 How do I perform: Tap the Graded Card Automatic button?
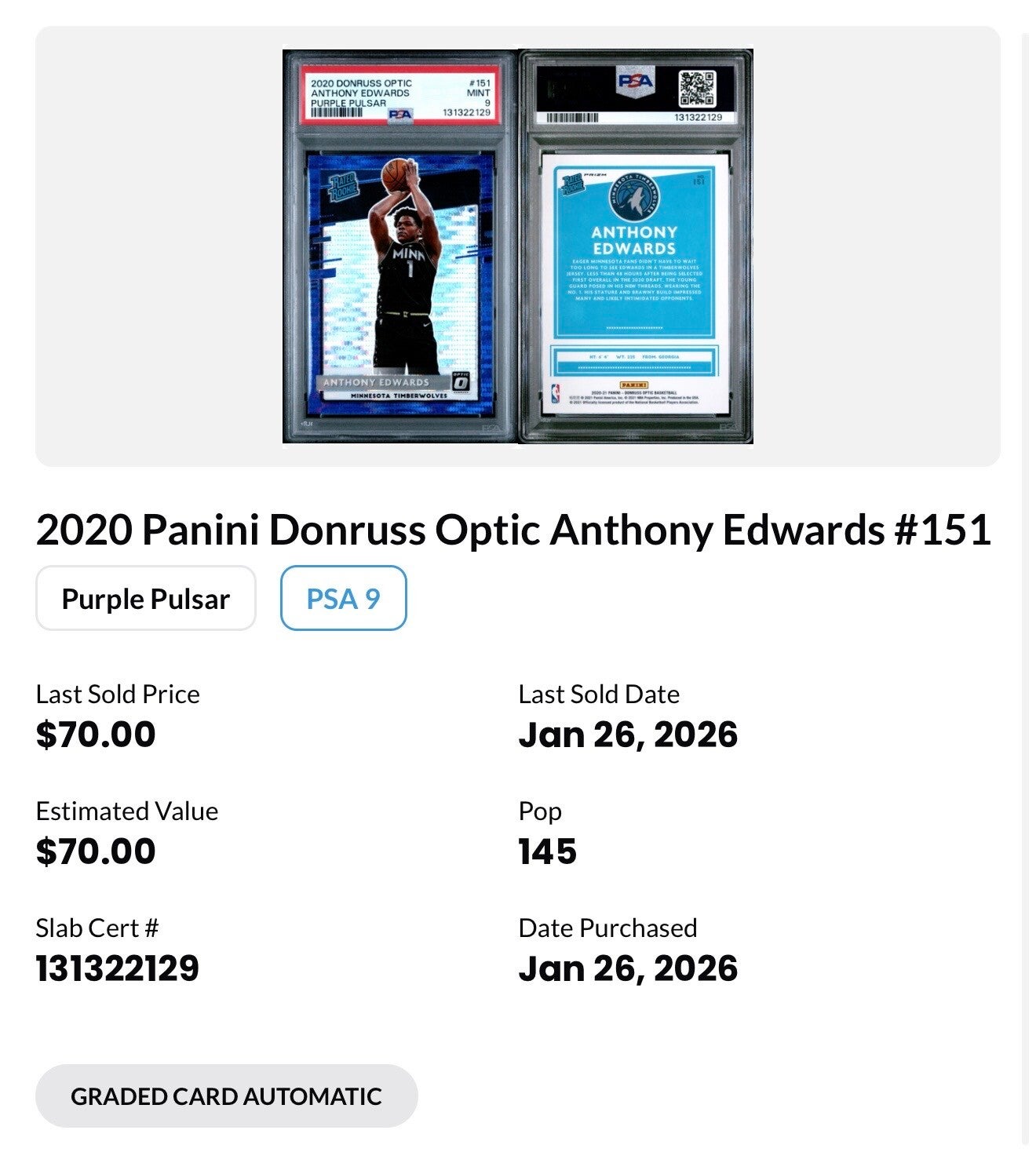pyautogui.click(x=226, y=1096)
